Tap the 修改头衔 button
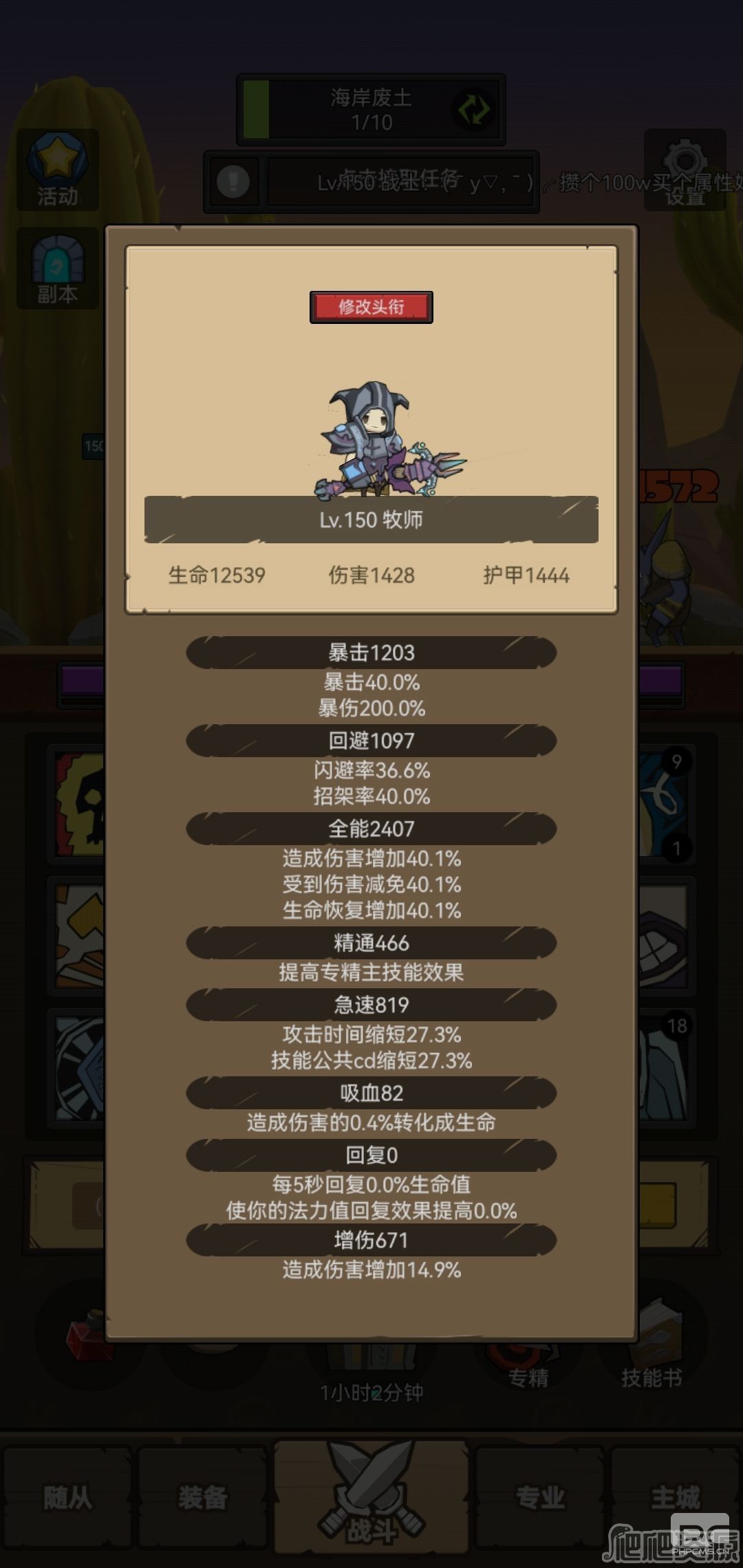The height and width of the screenshot is (1568, 743). (x=371, y=307)
